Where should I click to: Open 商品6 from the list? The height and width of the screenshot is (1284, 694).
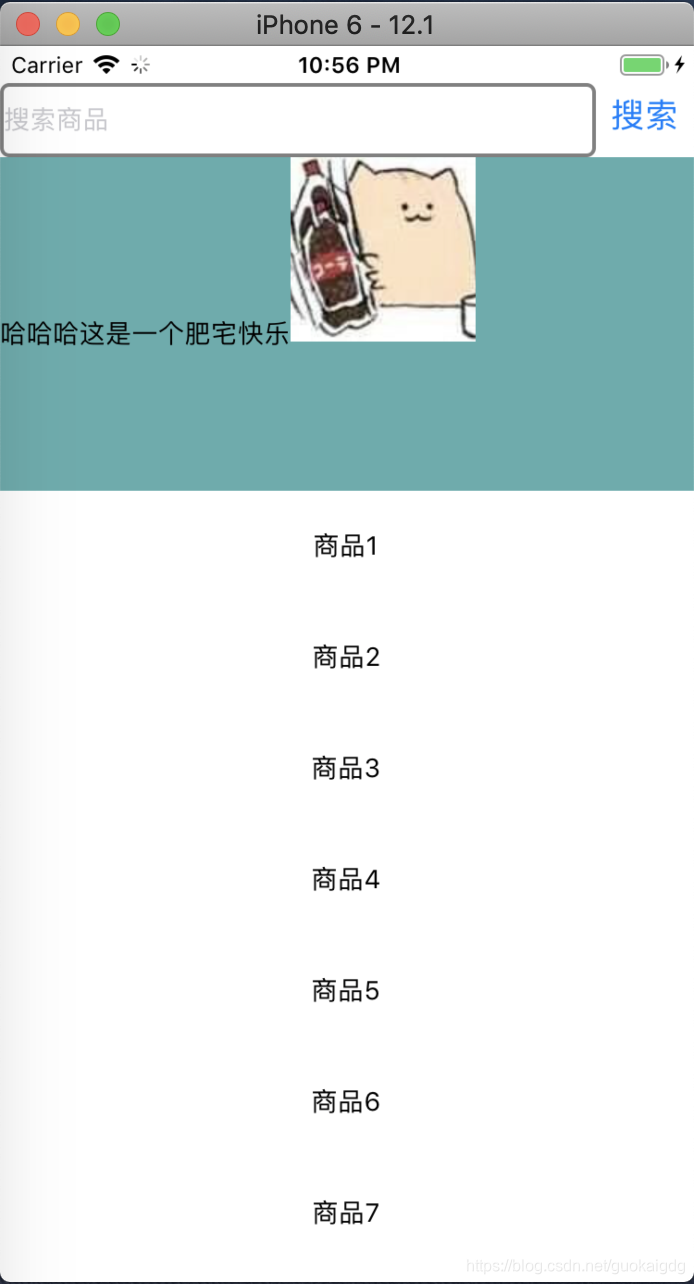(346, 1102)
